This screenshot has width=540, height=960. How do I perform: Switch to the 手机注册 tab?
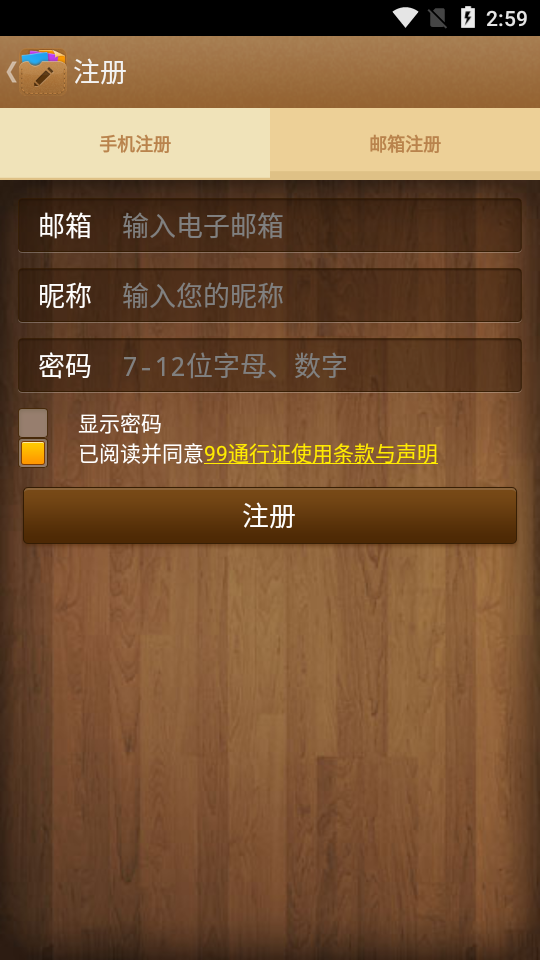click(135, 144)
